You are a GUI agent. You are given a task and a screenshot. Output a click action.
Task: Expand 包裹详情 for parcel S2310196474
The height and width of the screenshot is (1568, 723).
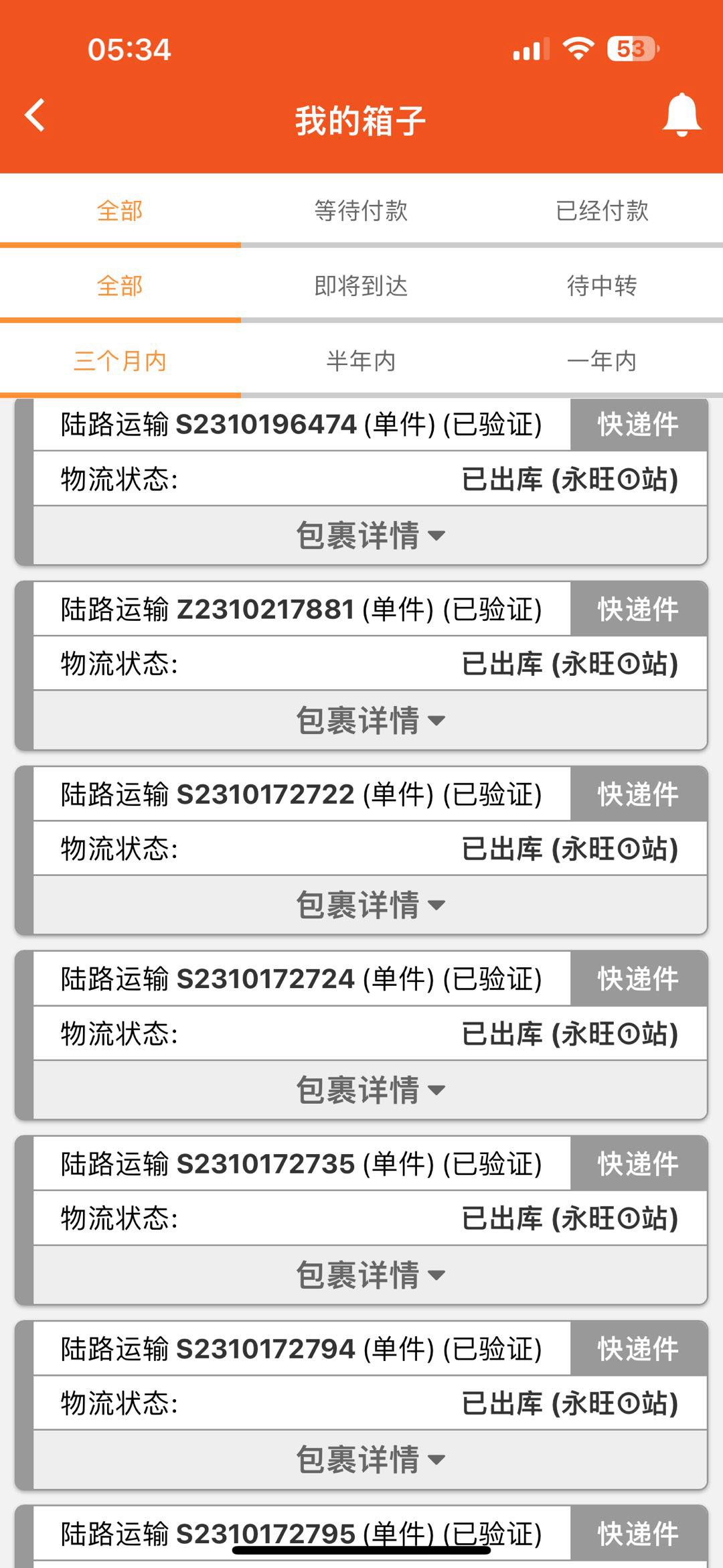(370, 535)
